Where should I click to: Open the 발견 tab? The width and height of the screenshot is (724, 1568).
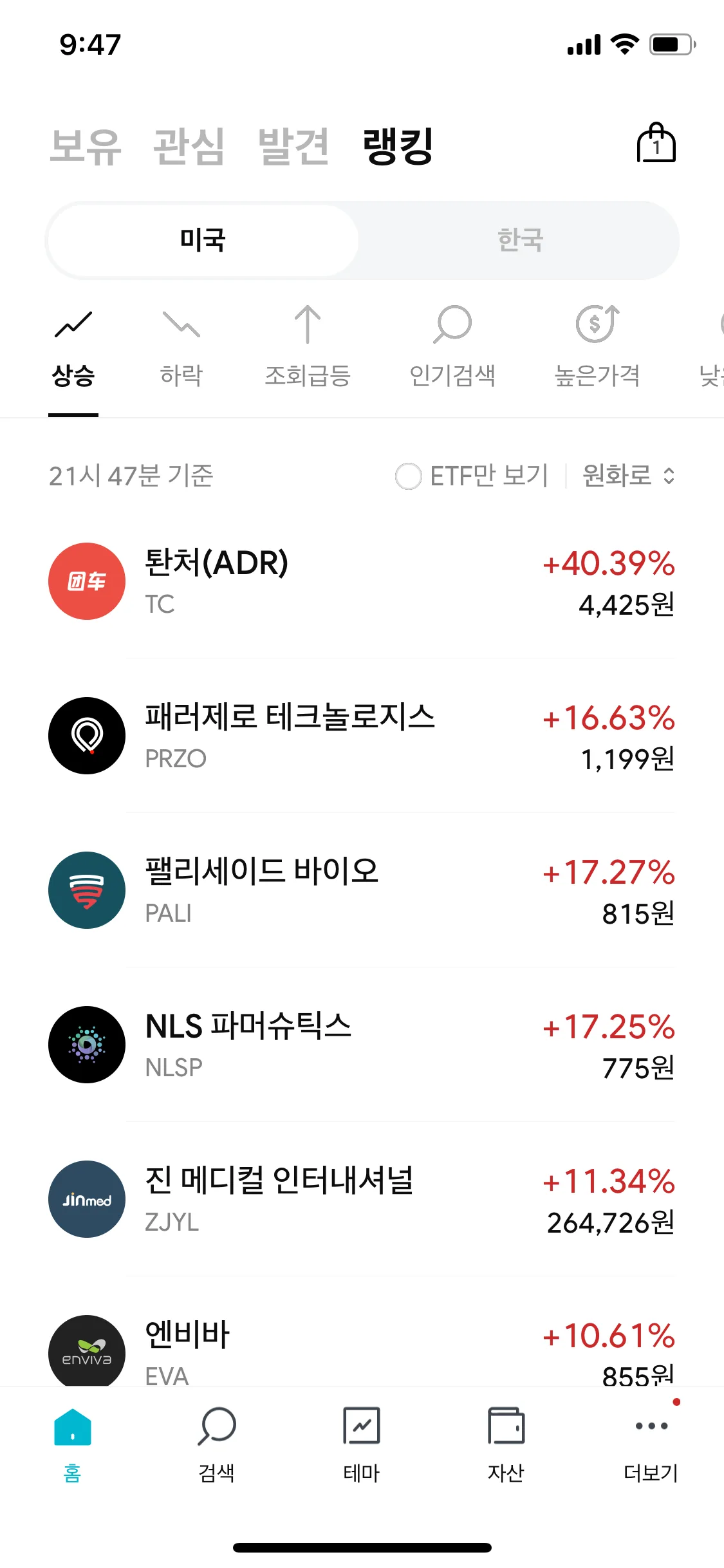click(293, 147)
